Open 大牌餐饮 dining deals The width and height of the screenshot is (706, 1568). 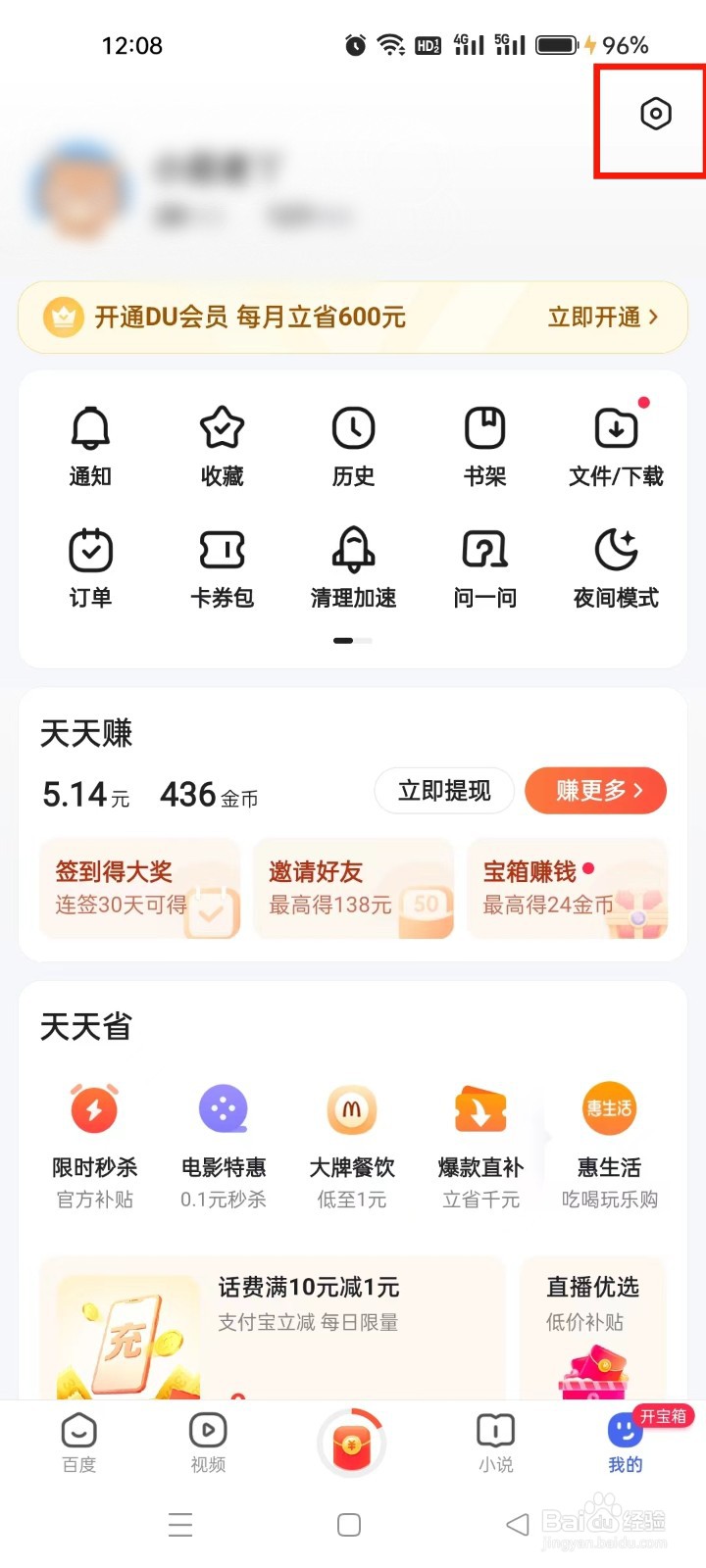tap(352, 1142)
